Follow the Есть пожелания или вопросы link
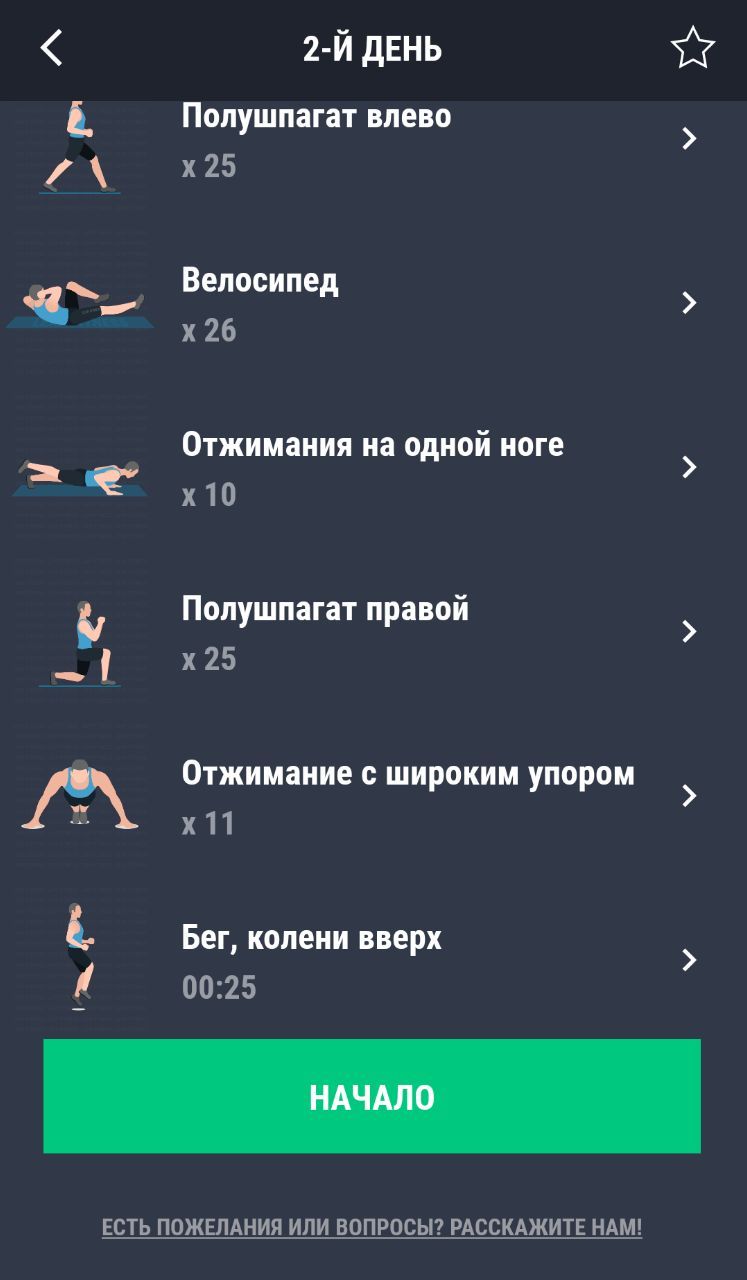 pos(372,1227)
